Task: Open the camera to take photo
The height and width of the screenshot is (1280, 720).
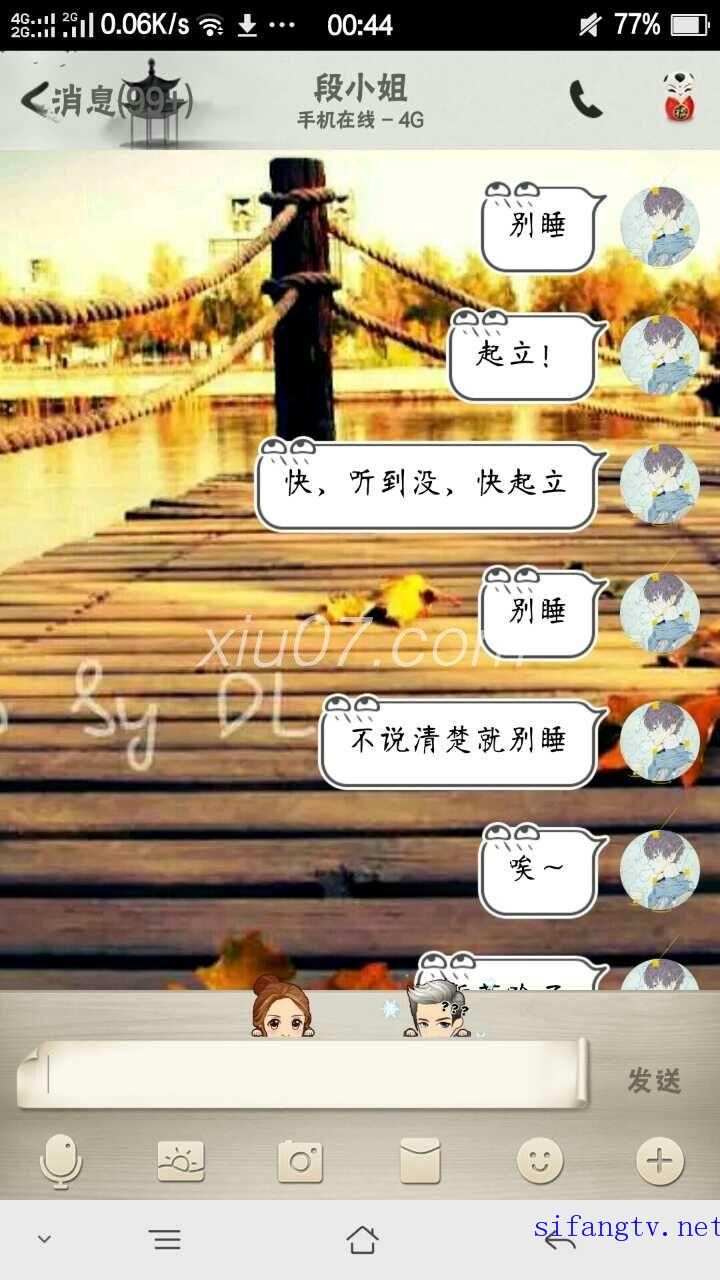Action: coord(300,1162)
